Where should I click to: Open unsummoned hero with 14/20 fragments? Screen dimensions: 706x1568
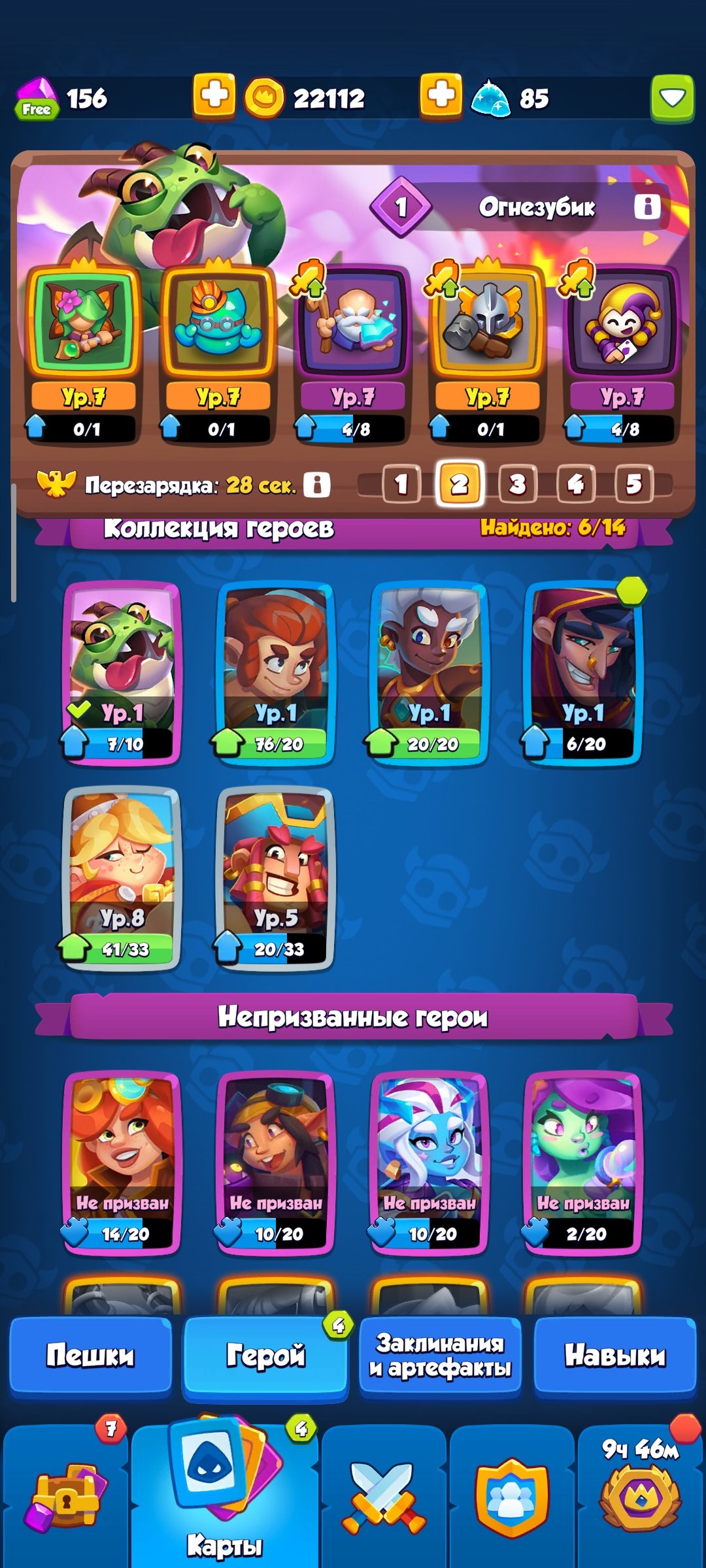tap(122, 1163)
